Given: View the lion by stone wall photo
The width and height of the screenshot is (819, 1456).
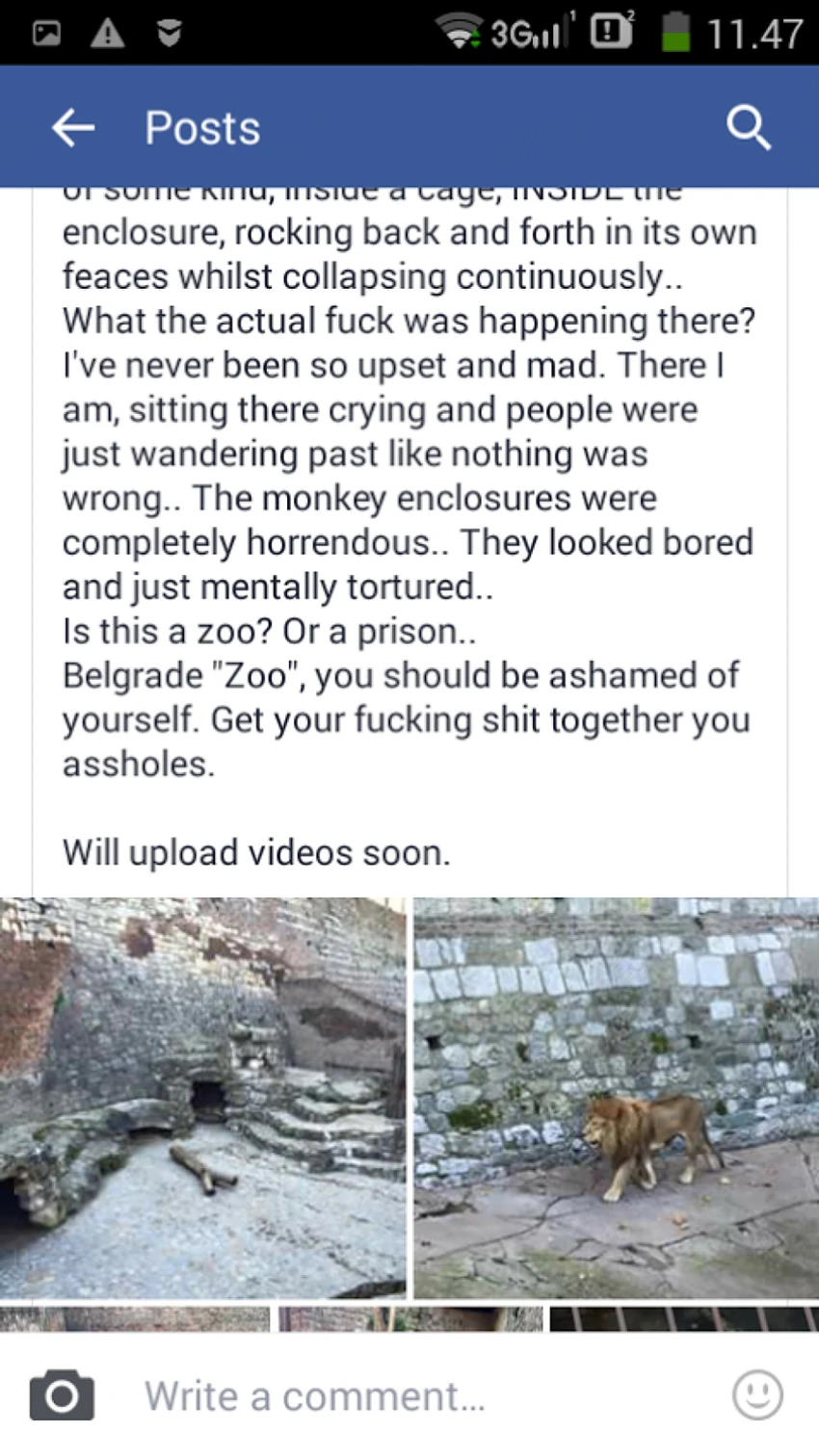Looking at the screenshot, I should tap(617, 1098).
